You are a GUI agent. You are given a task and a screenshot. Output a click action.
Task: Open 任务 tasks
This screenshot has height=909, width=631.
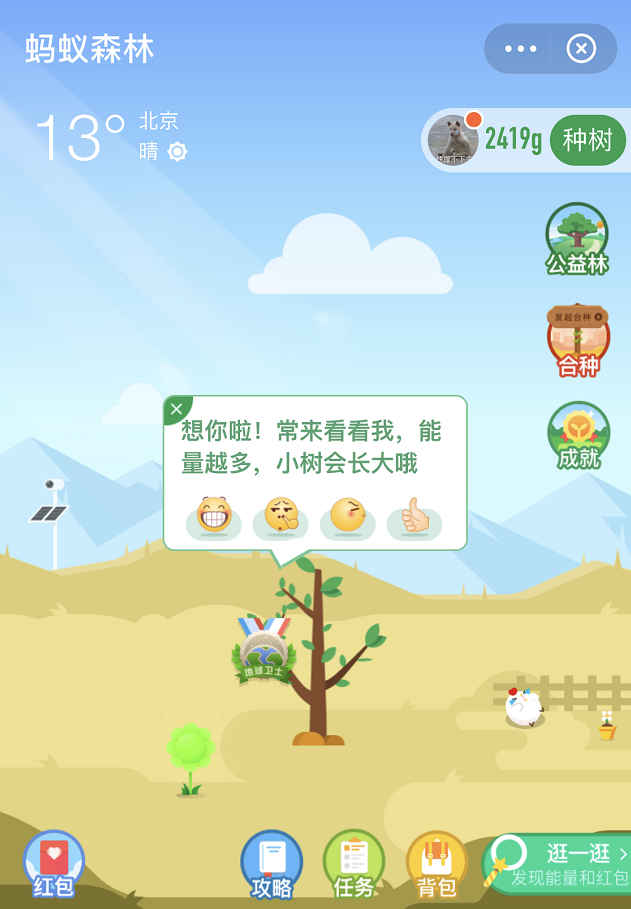coord(354,864)
